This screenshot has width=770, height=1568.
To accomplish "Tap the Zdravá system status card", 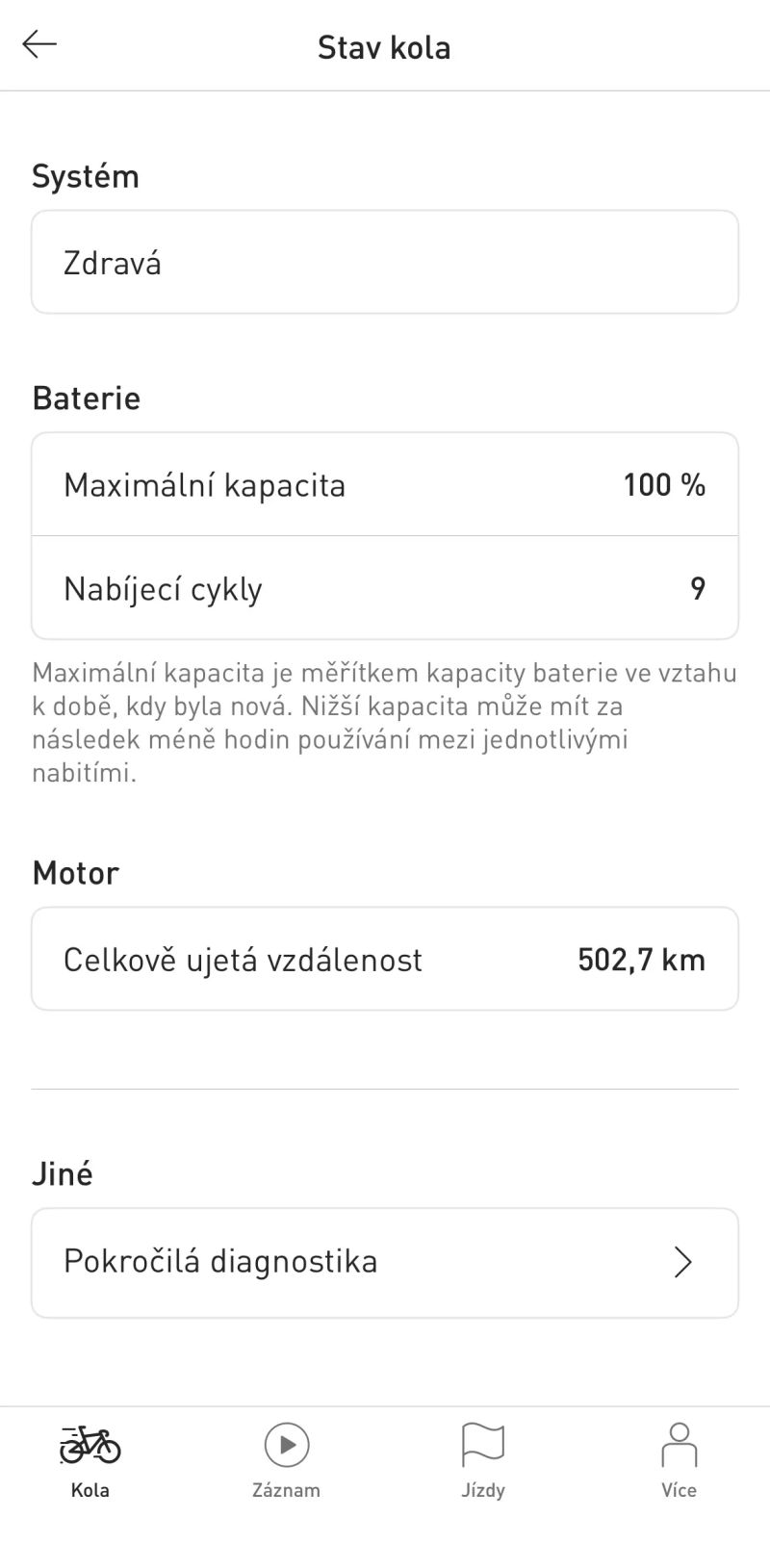I will (385, 261).
